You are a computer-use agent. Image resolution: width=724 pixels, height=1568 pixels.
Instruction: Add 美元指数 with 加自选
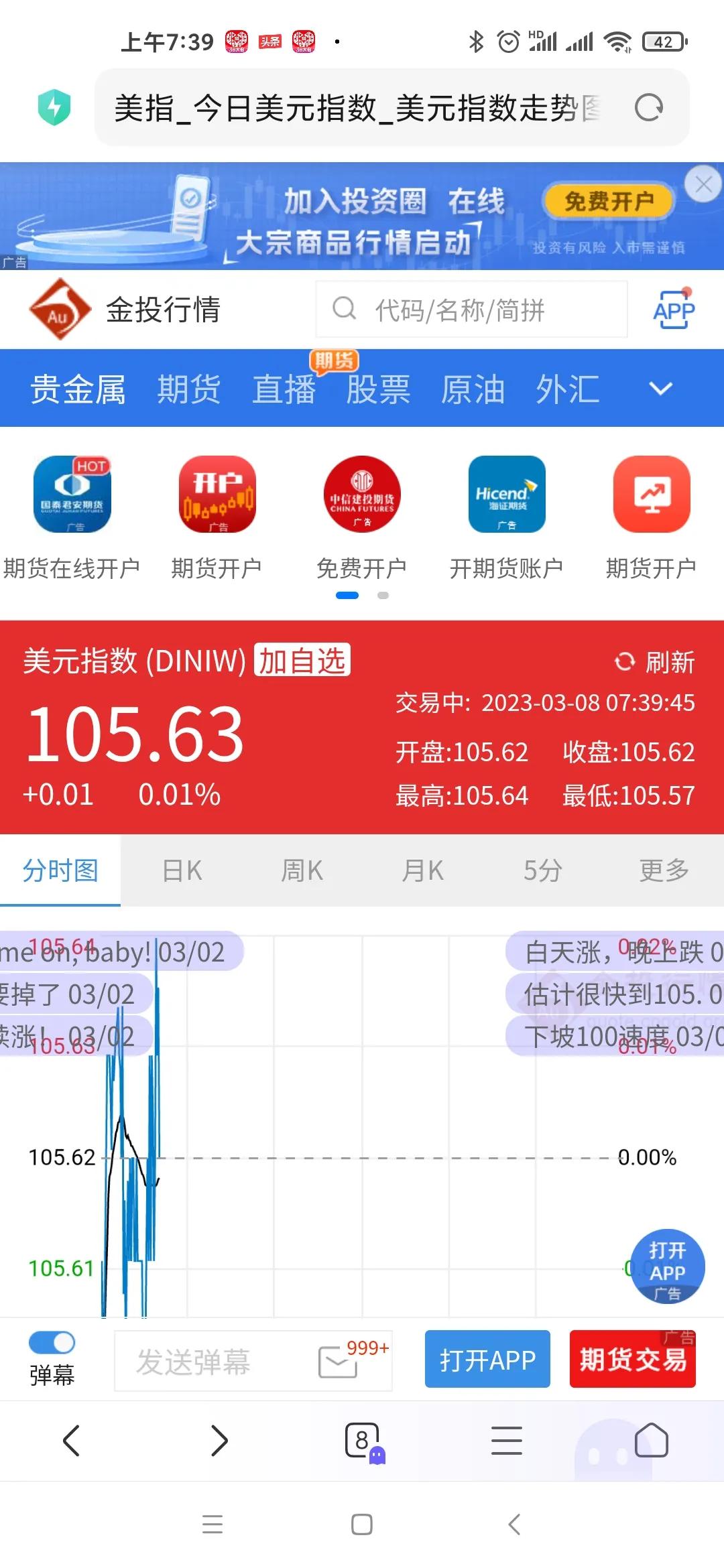tap(302, 661)
